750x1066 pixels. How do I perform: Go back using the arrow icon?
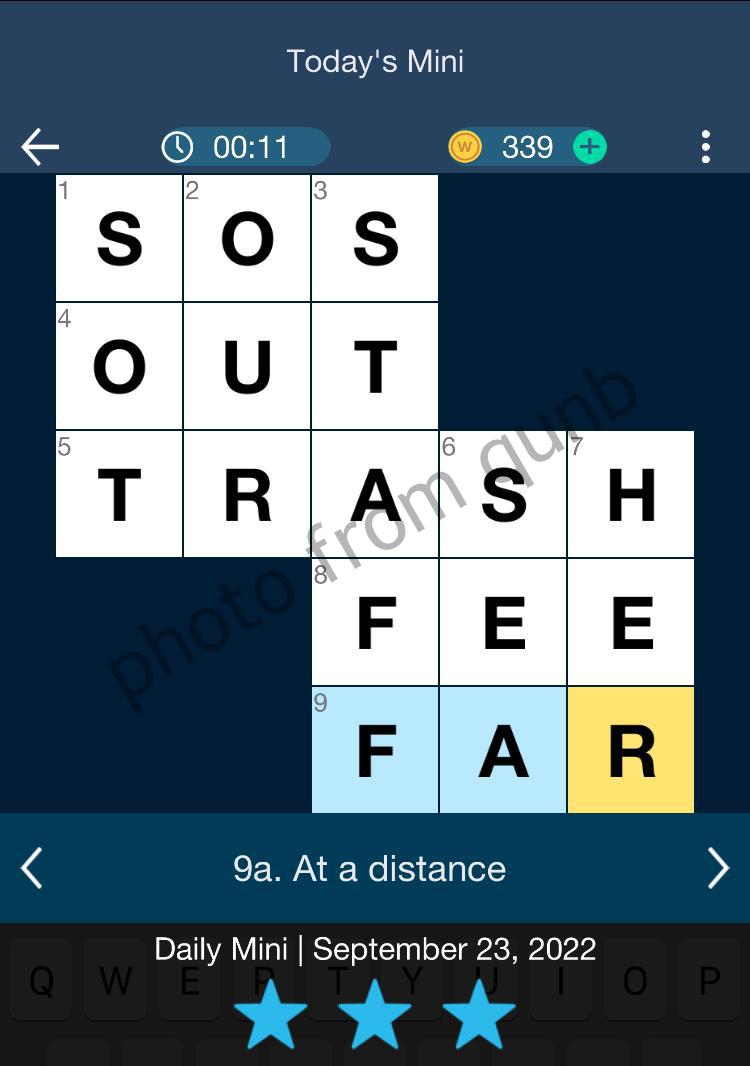(x=40, y=147)
